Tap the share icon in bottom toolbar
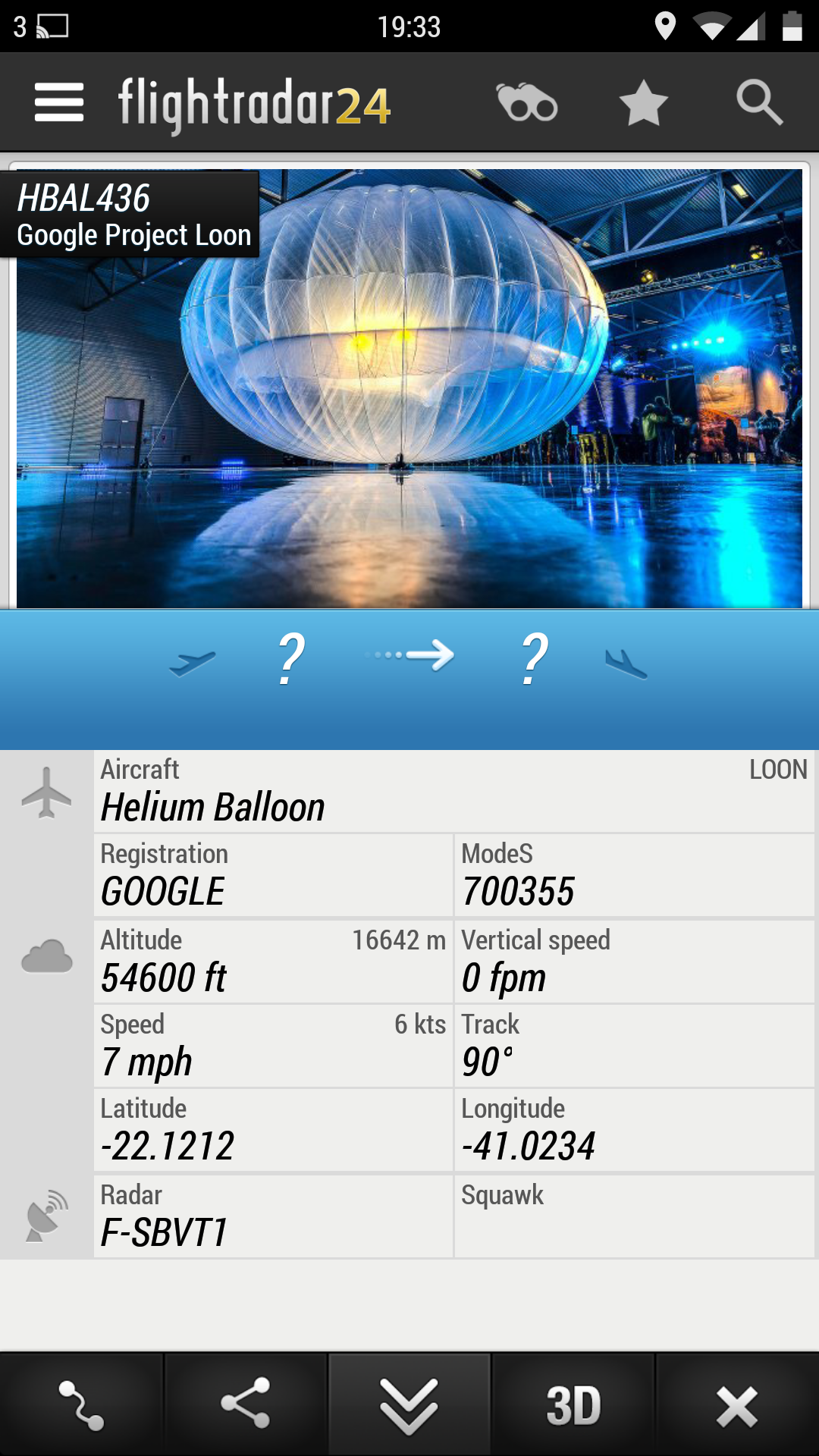Image resolution: width=819 pixels, height=1456 pixels. [x=245, y=1402]
